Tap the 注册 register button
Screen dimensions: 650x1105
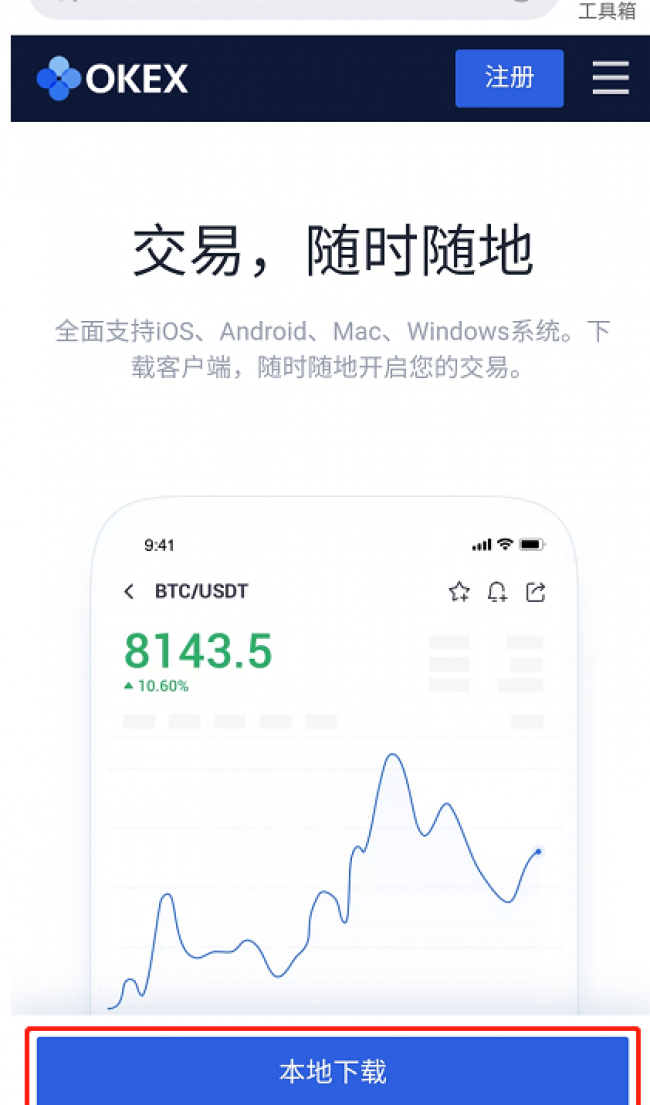pos(509,78)
